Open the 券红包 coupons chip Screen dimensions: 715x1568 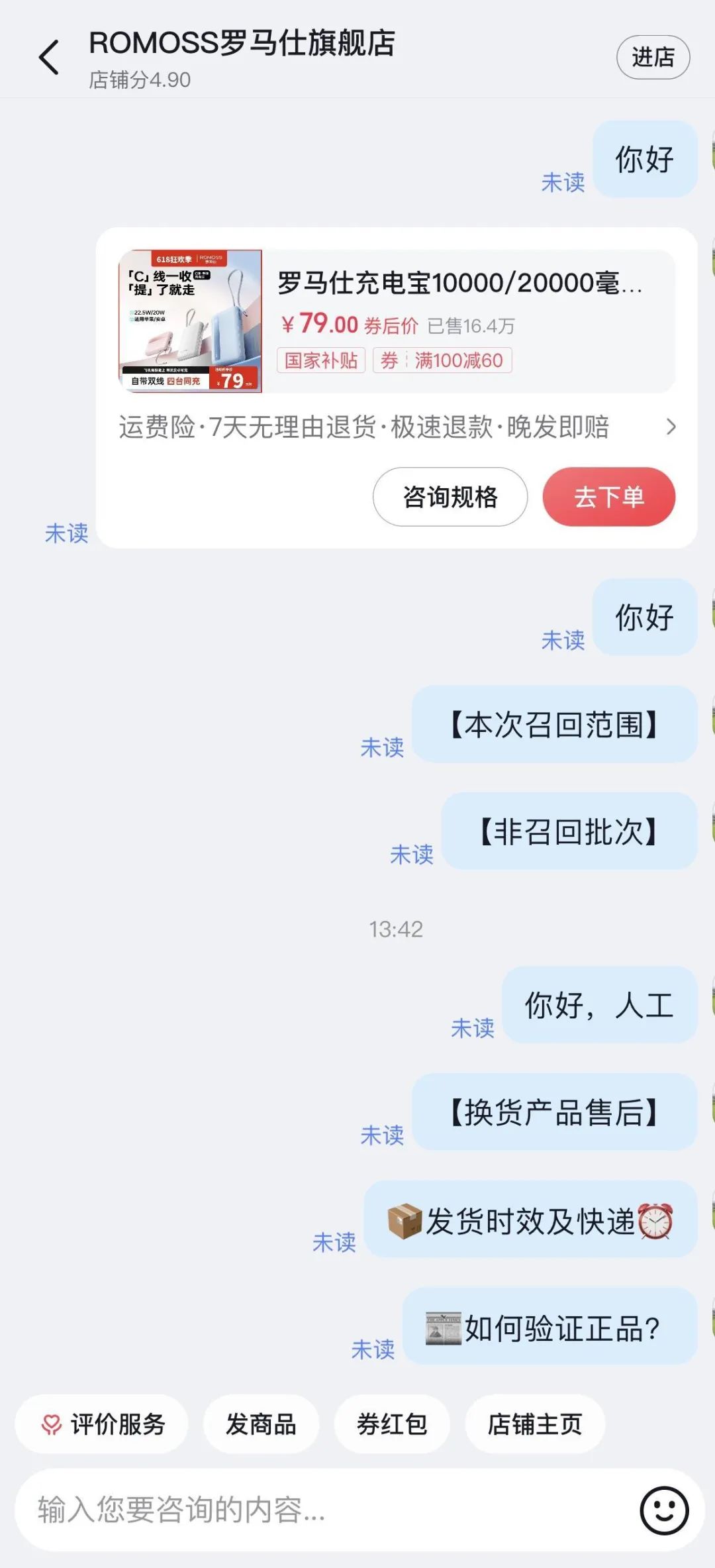(392, 1424)
